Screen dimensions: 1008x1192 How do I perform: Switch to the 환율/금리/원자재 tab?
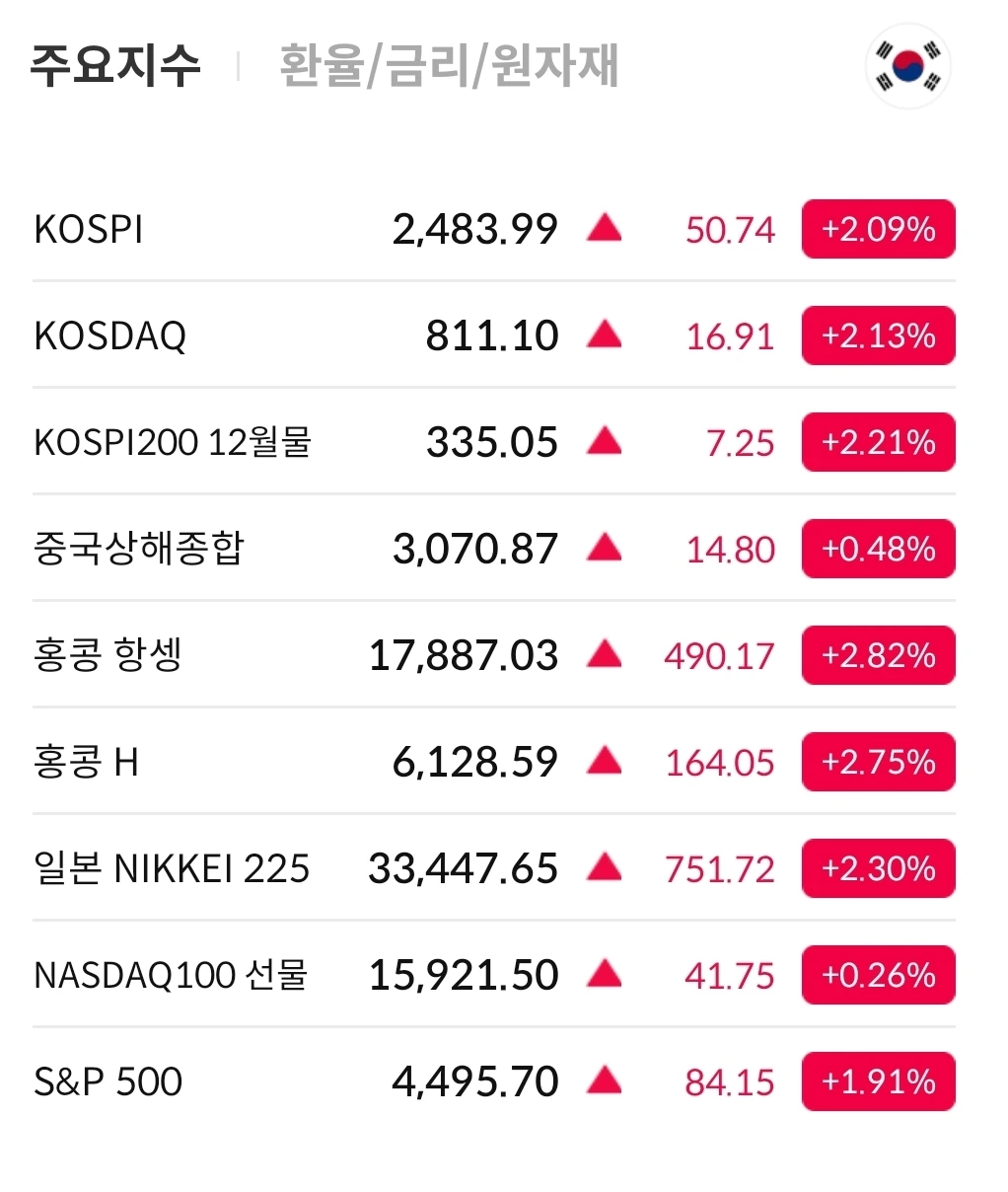tap(449, 66)
